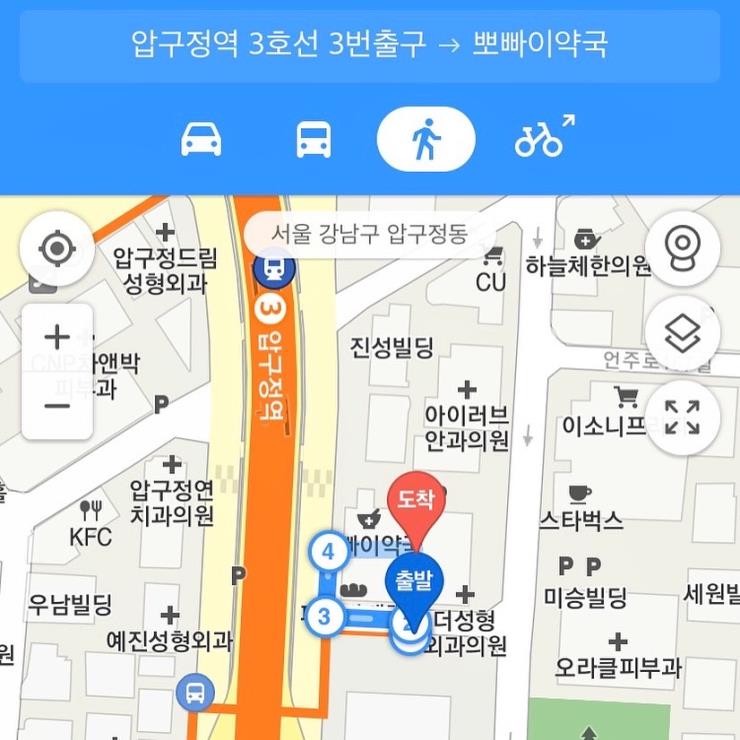Expand the map to full screen
740x740 pixels.
coord(682,418)
